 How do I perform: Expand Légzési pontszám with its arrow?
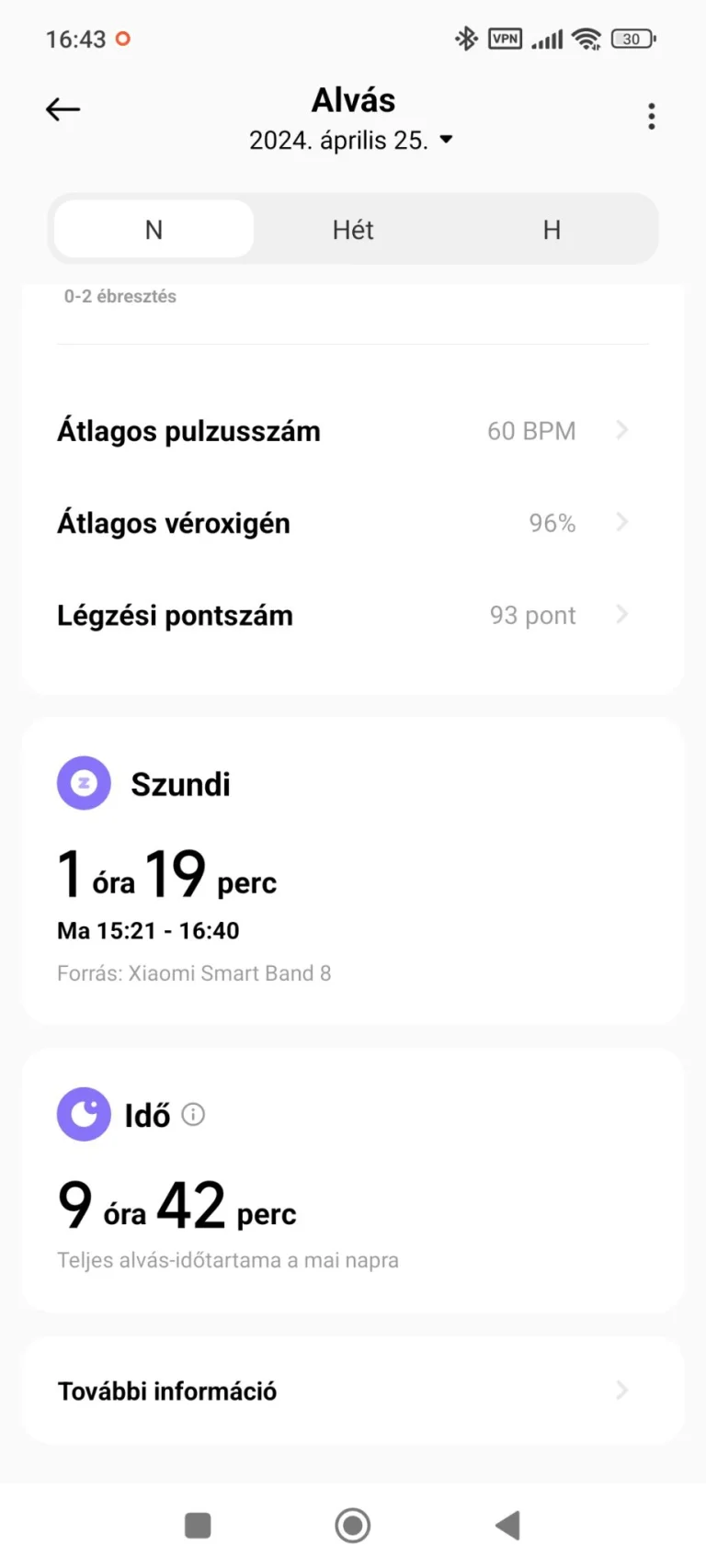pos(621,614)
